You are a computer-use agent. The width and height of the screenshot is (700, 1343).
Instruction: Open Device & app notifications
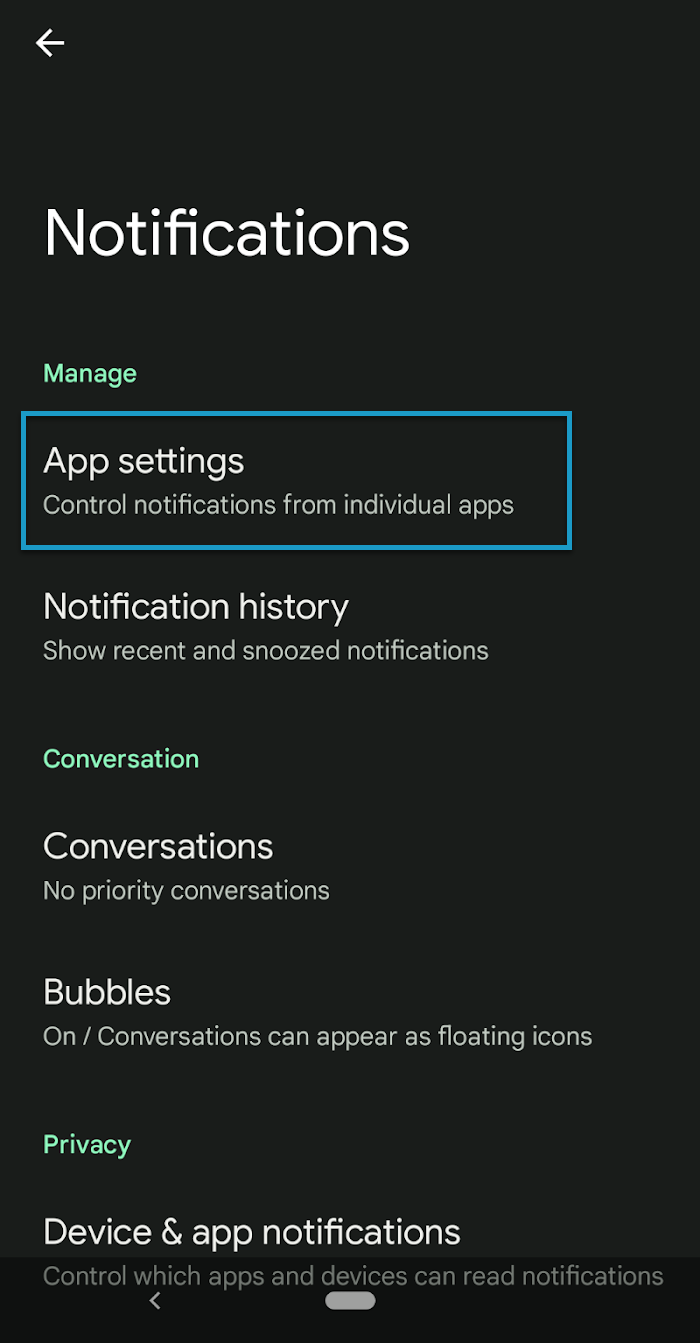(252, 1233)
